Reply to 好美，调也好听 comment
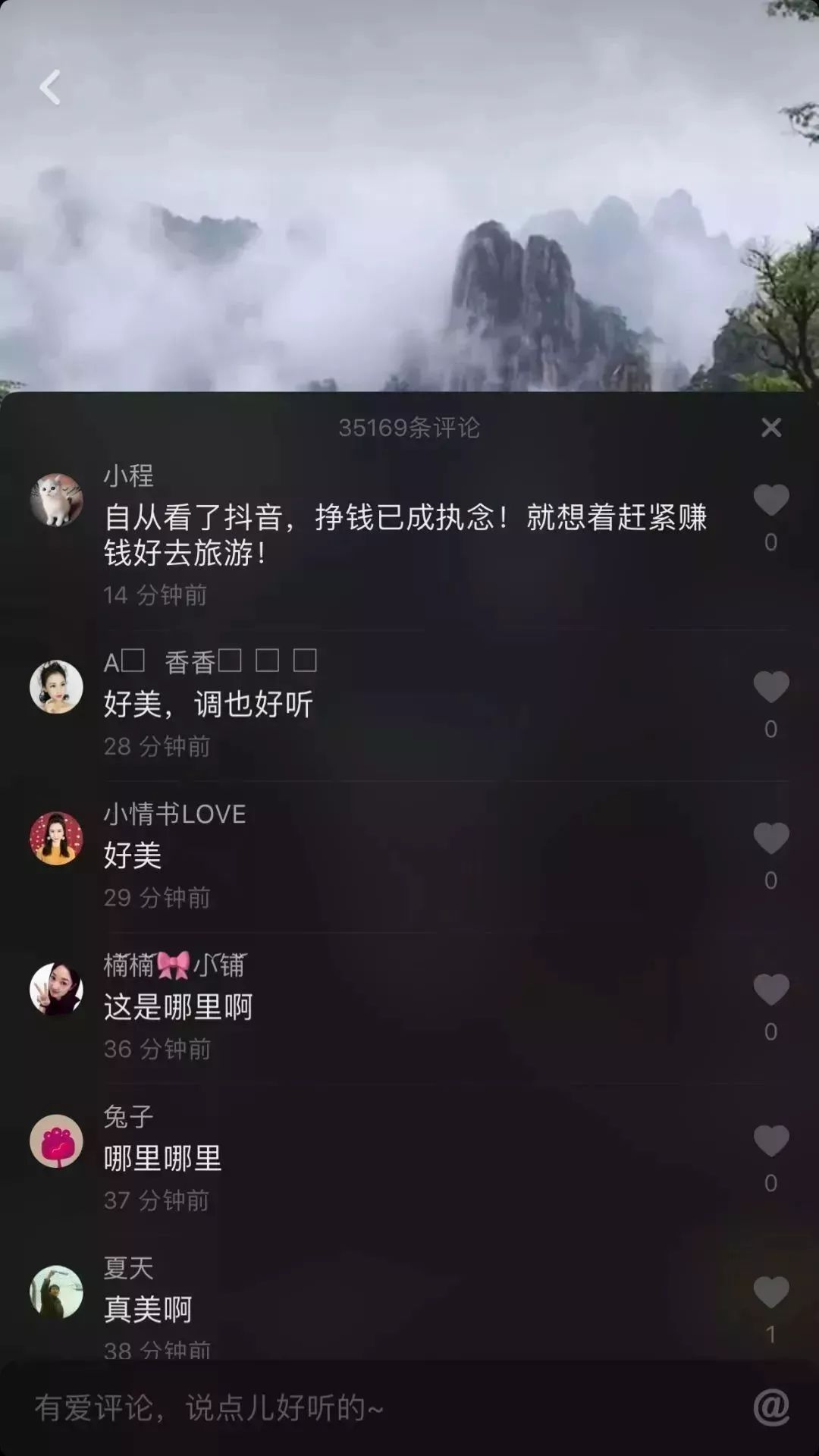The height and width of the screenshot is (1456, 819). coord(209,704)
